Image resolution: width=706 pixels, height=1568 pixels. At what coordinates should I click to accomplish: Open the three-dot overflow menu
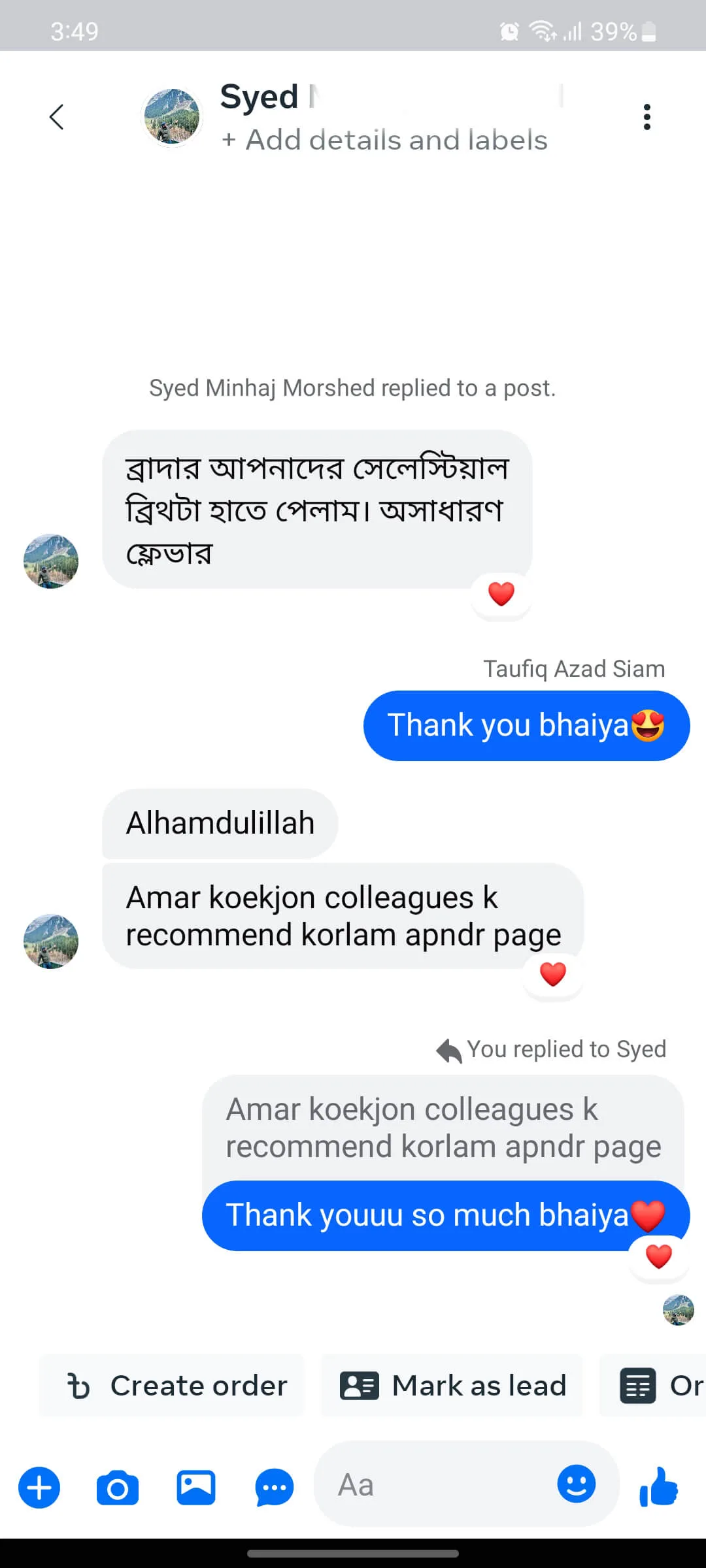[x=647, y=118]
